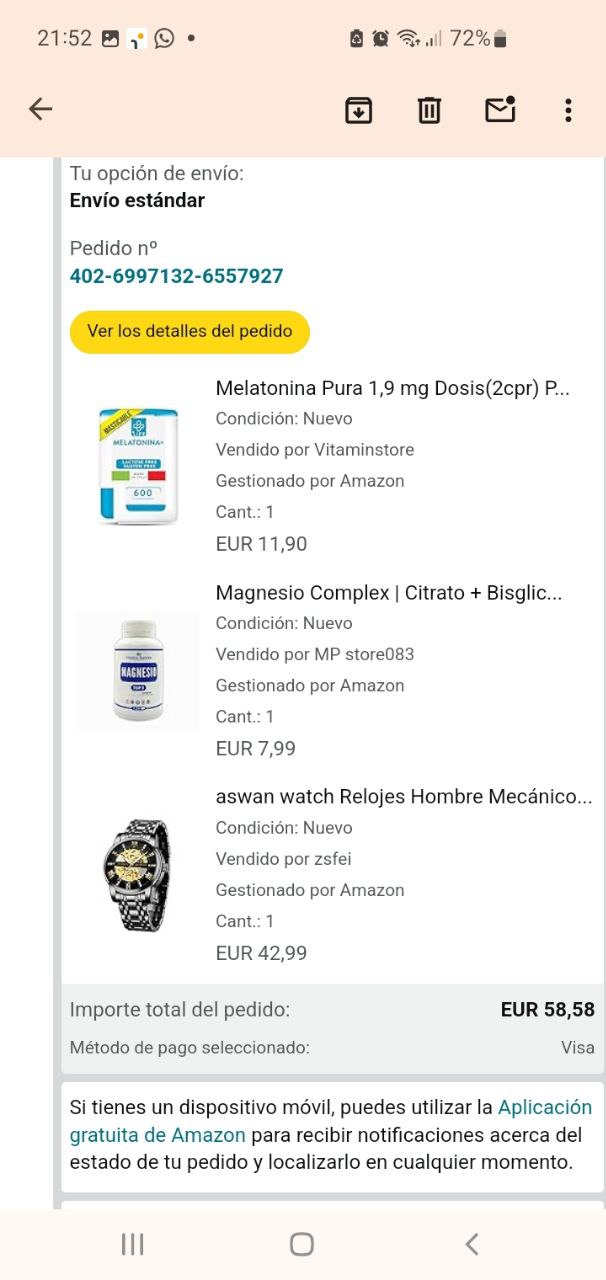Open order number 402-6997132-6557927
The width and height of the screenshot is (606, 1280).
click(176, 276)
